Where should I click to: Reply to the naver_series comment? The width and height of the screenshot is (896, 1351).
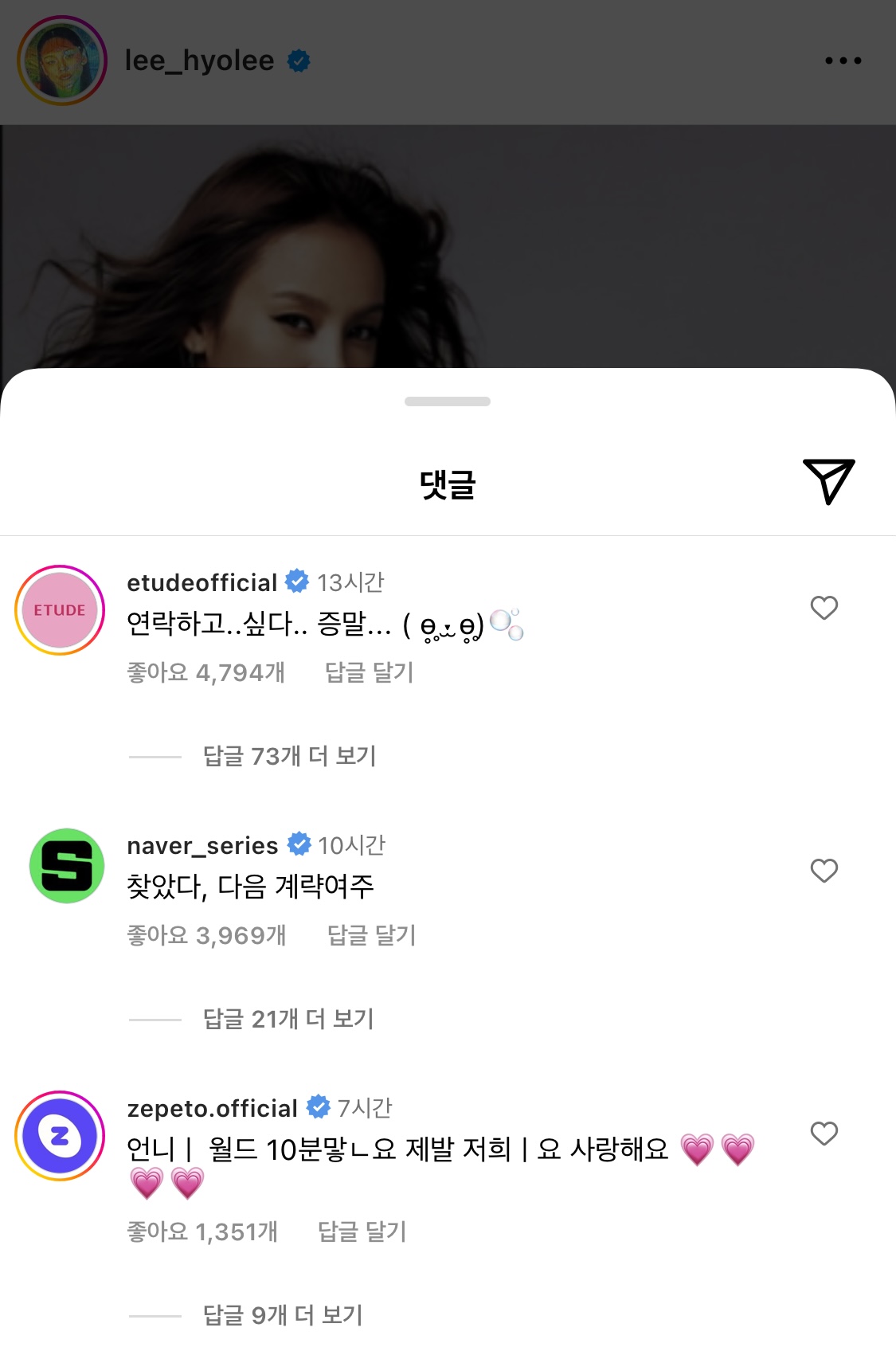[x=371, y=935]
